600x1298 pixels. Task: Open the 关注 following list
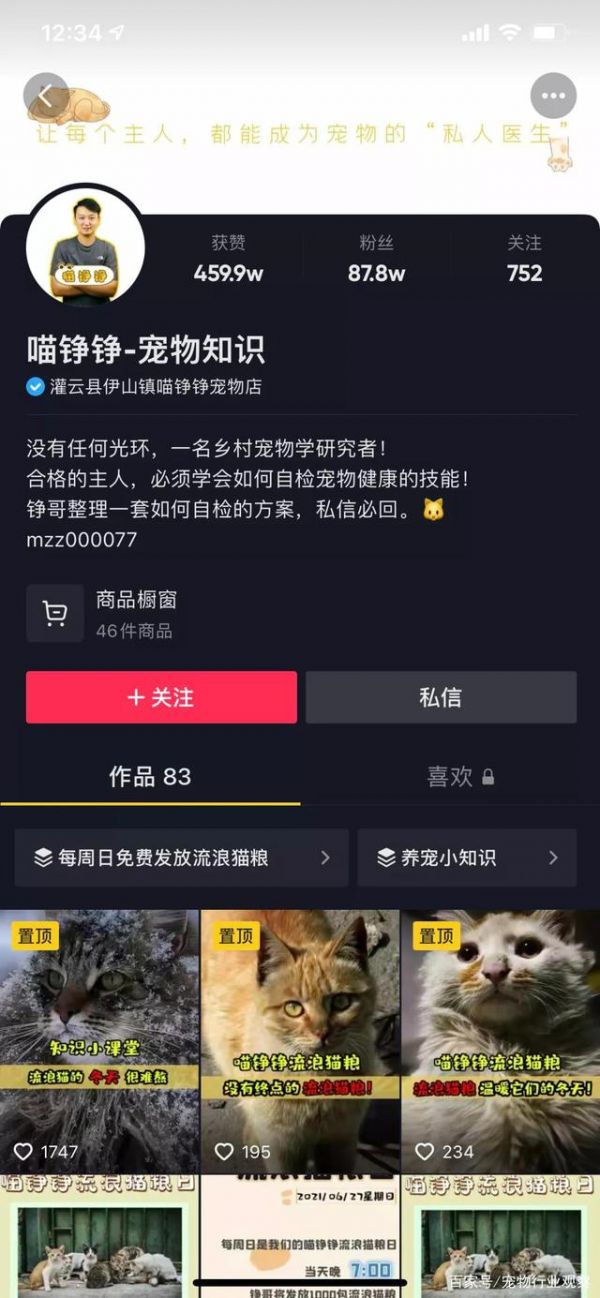pos(524,259)
